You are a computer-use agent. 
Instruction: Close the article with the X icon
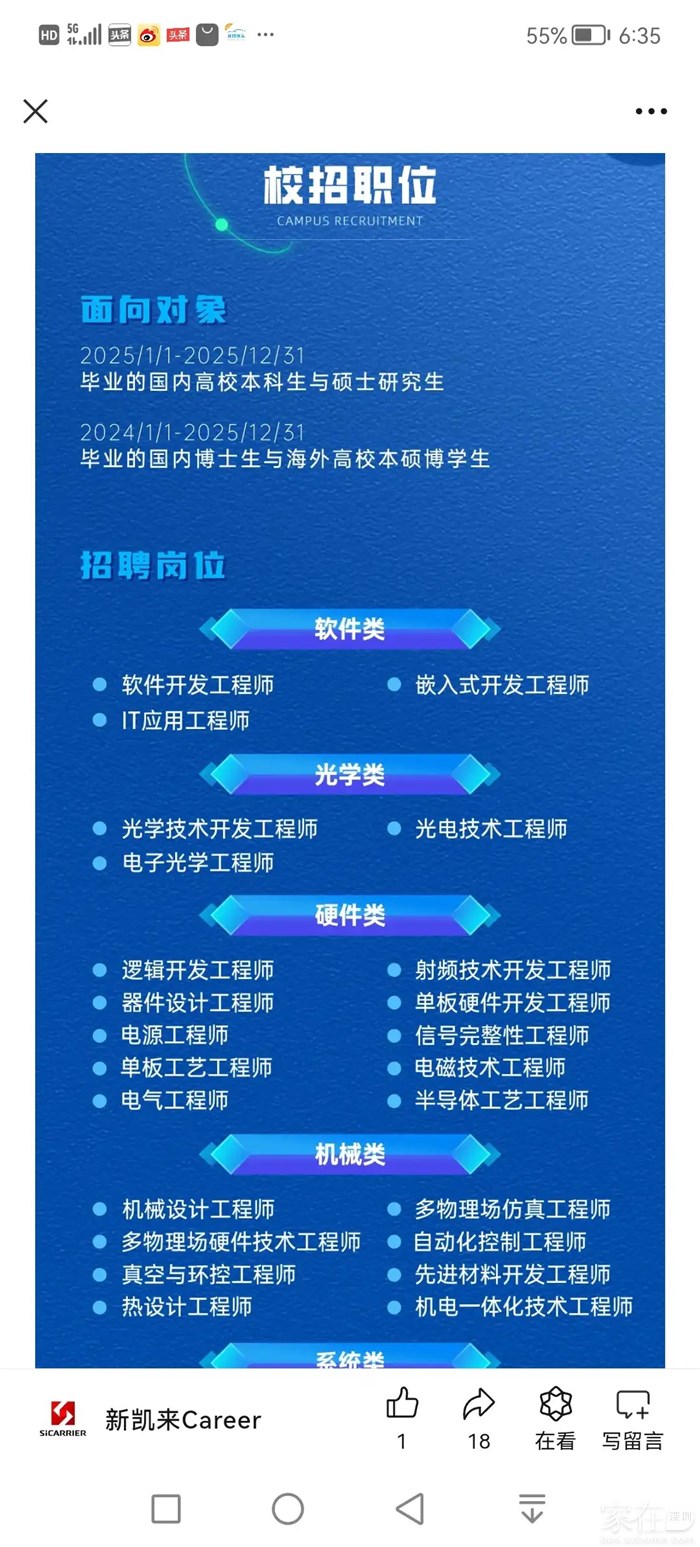click(x=35, y=111)
